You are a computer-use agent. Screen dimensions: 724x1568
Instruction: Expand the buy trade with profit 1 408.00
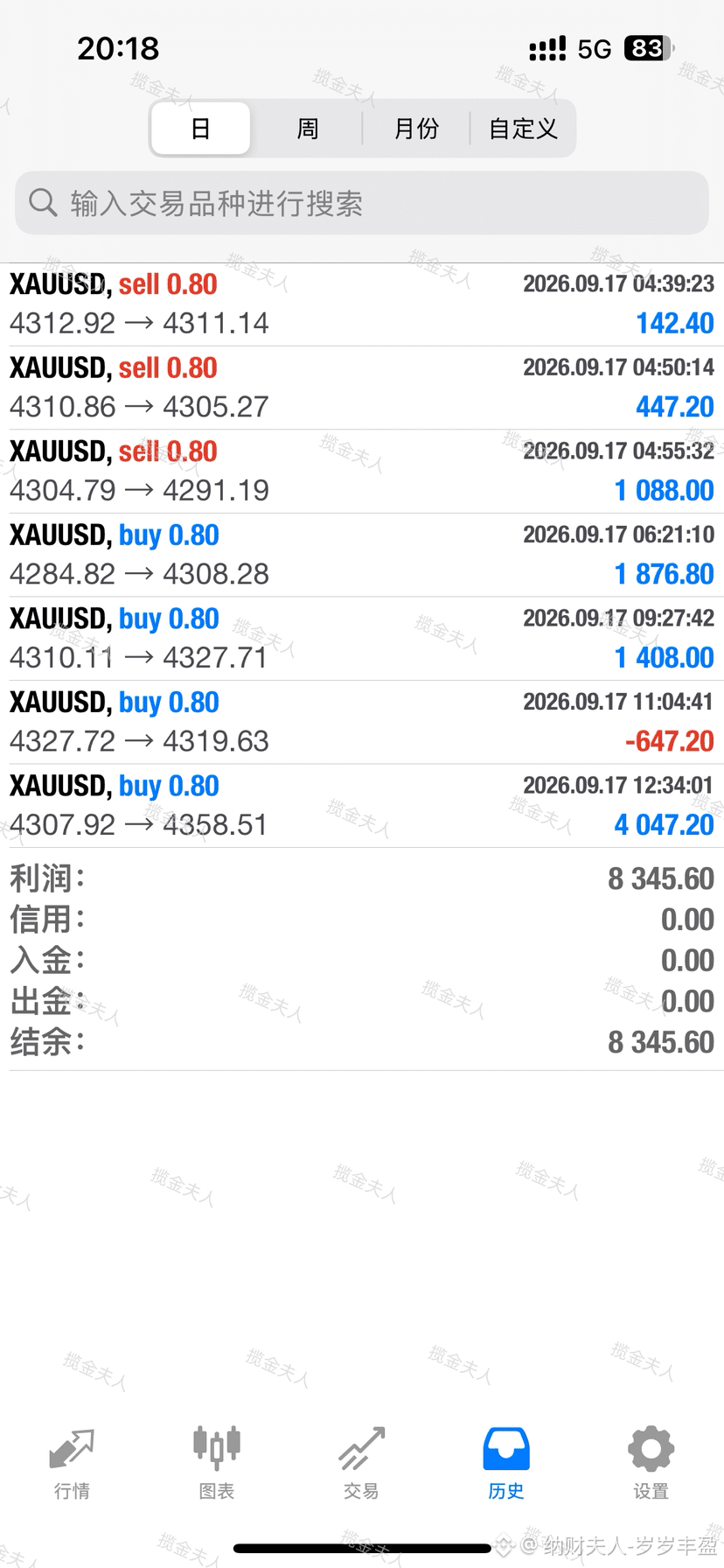pyautogui.click(x=362, y=639)
